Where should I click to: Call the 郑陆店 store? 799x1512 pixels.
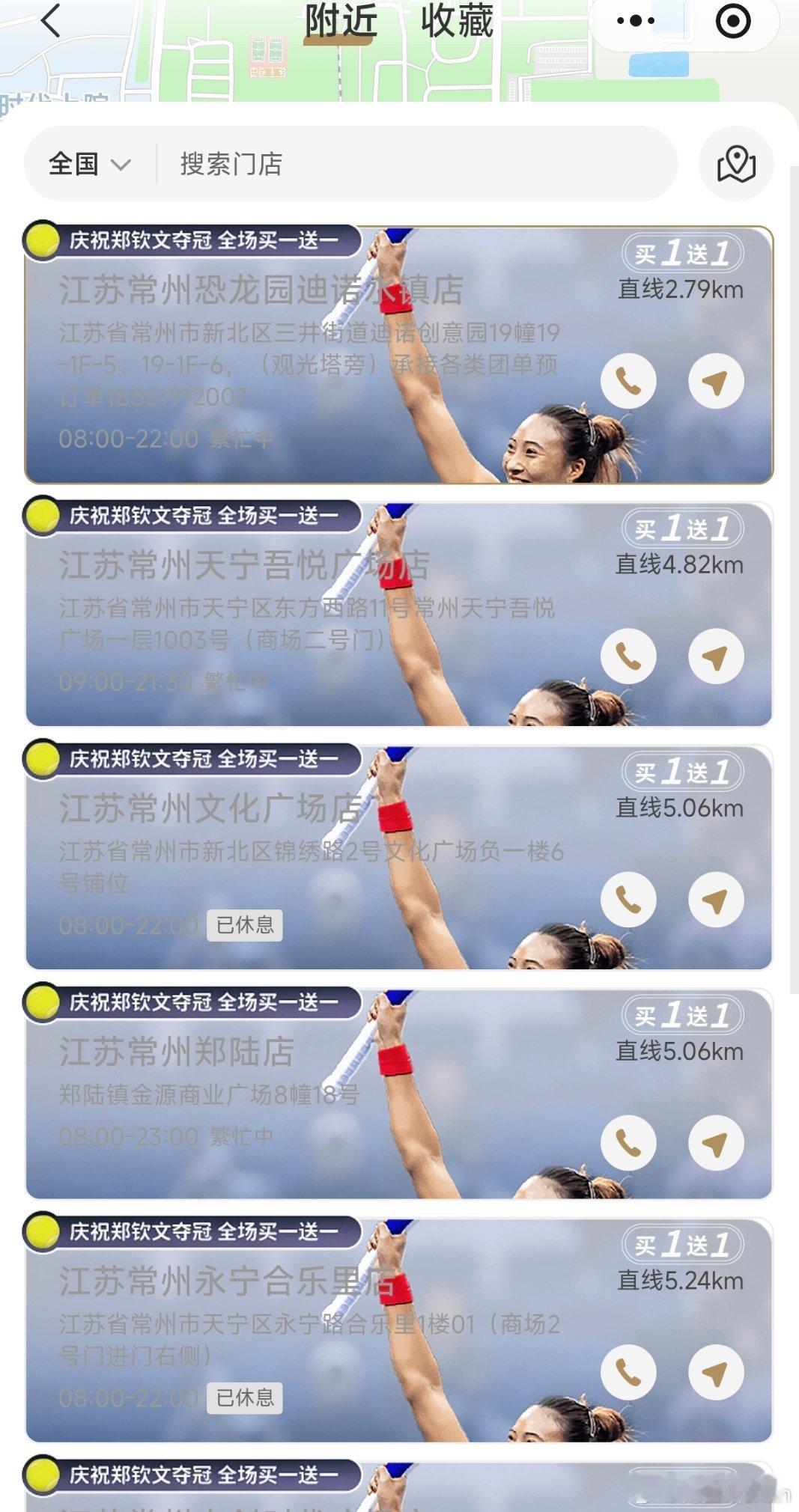pyautogui.click(x=628, y=1143)
